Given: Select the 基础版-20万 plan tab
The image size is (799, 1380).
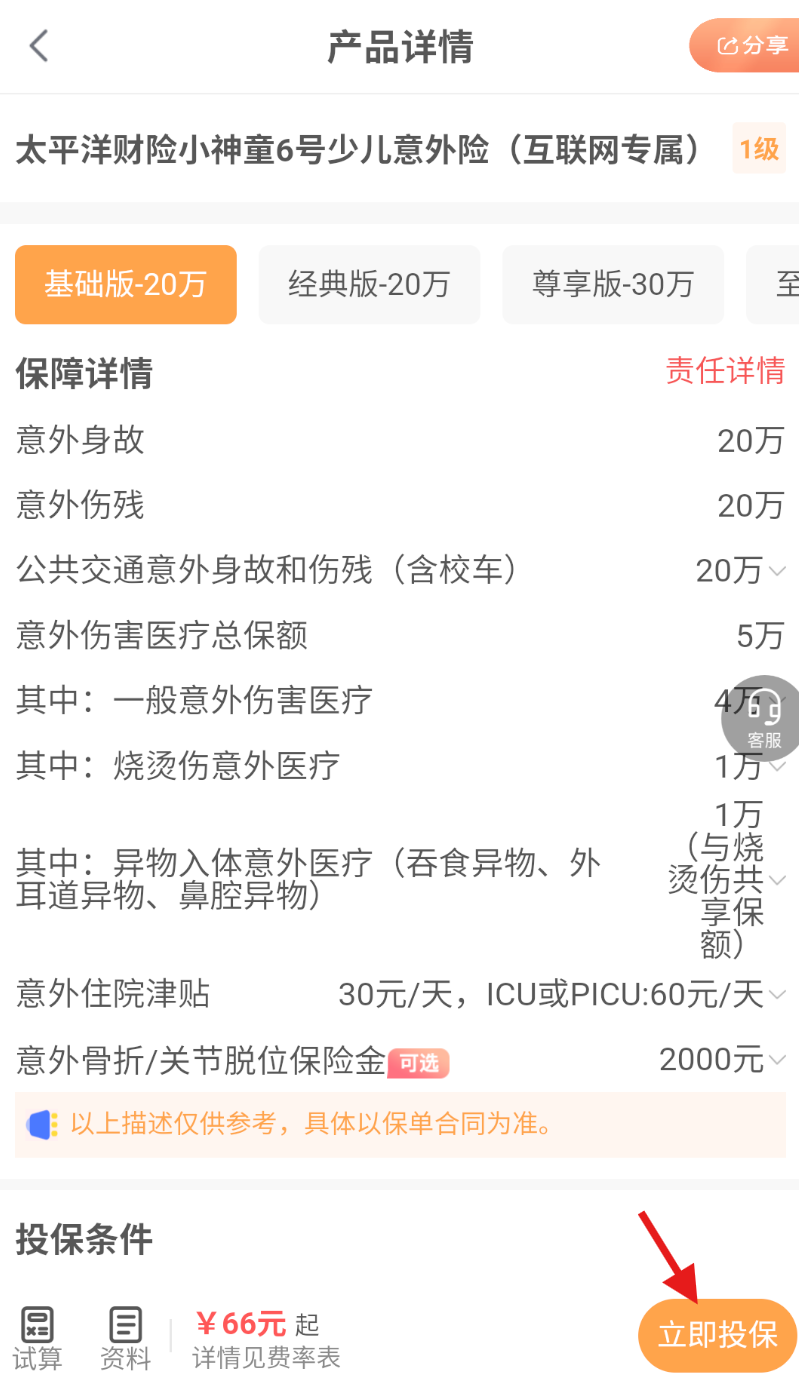Looking at the screenshot, I should 125,284.
